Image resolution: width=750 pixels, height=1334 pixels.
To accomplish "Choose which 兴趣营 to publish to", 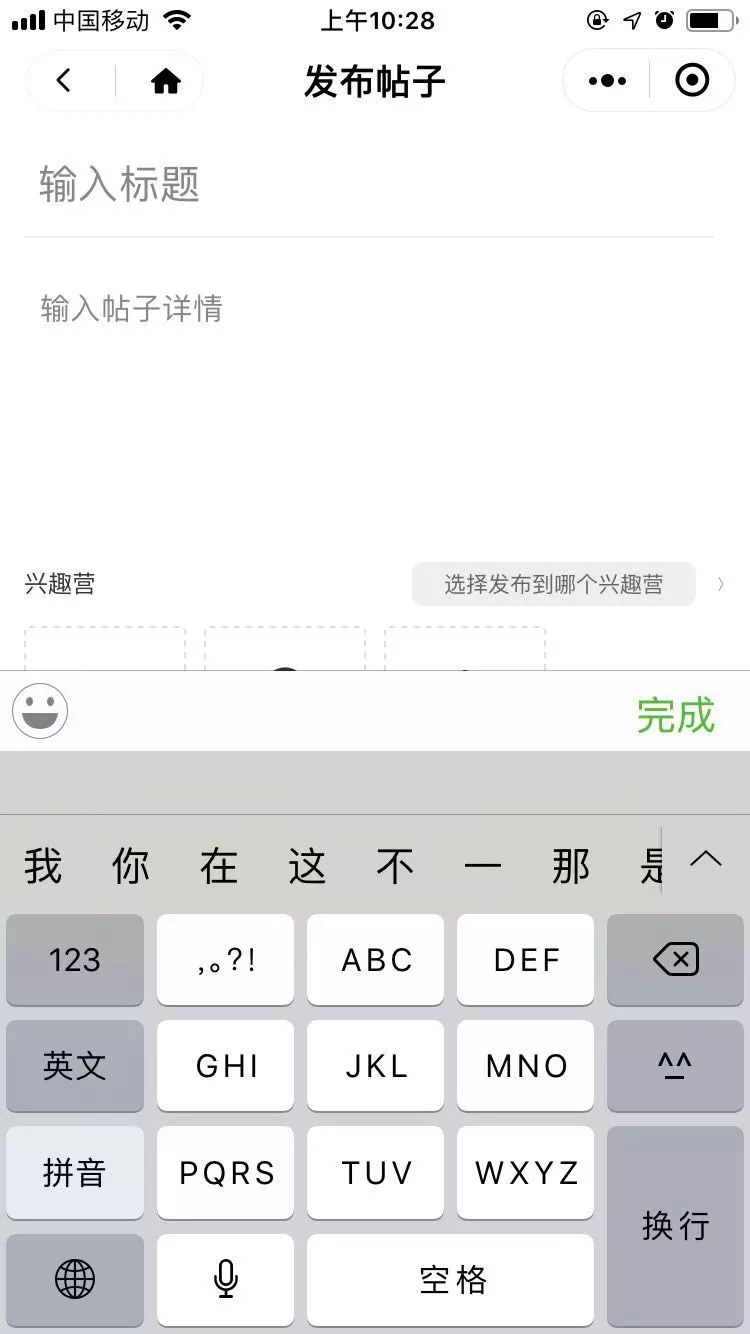I will [x=553, y=585].
